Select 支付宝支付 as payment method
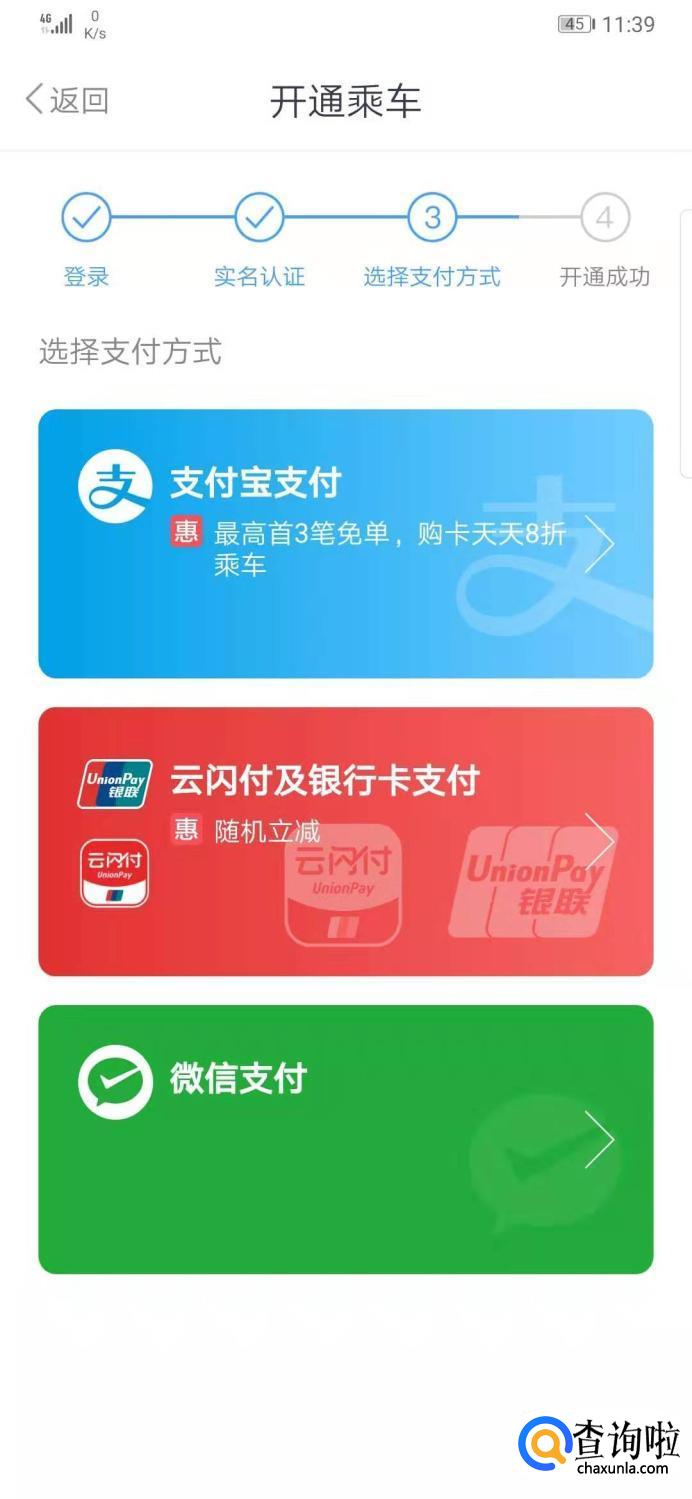The height and width of the screenshot is (1499, 692). [346, 544]
